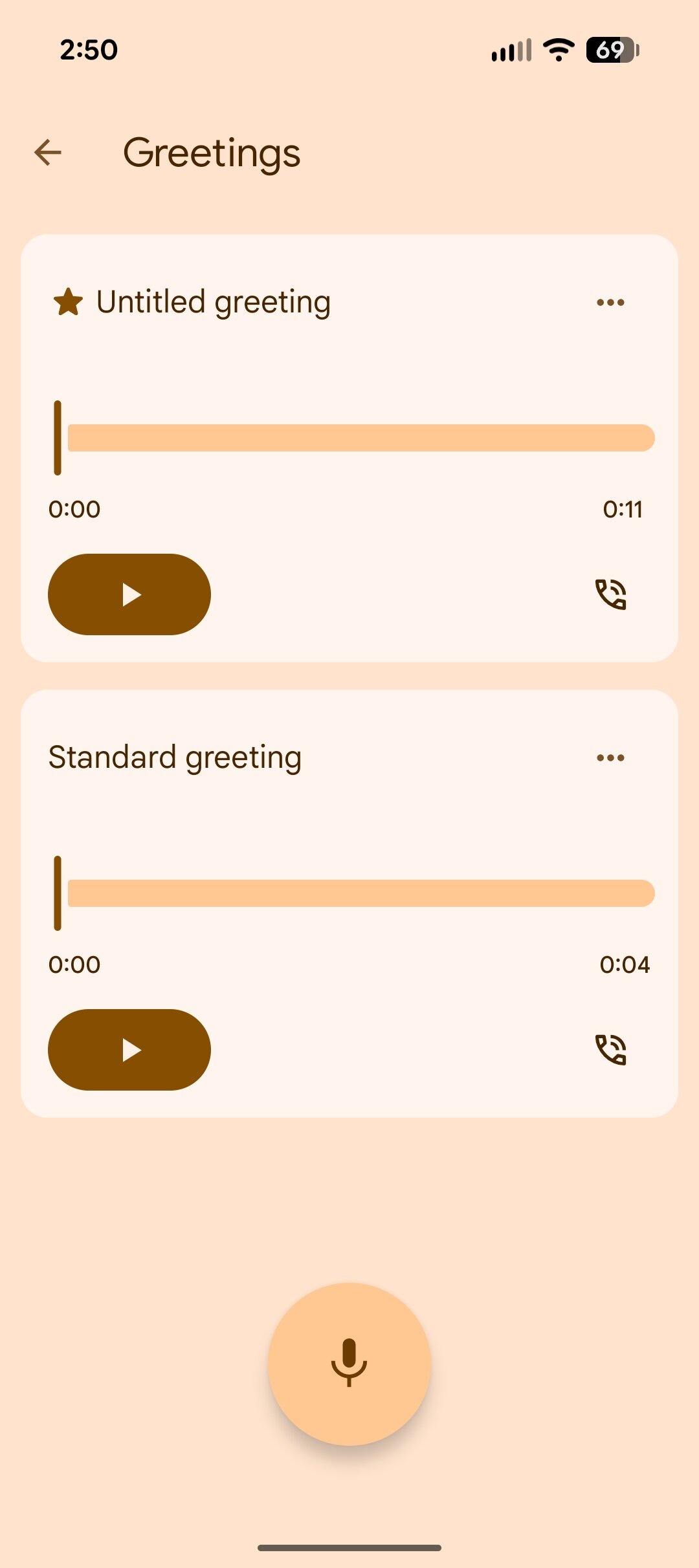699x1568 pixels.
Task: Select the Standard greeting label
Action: (x=175, y=756)
